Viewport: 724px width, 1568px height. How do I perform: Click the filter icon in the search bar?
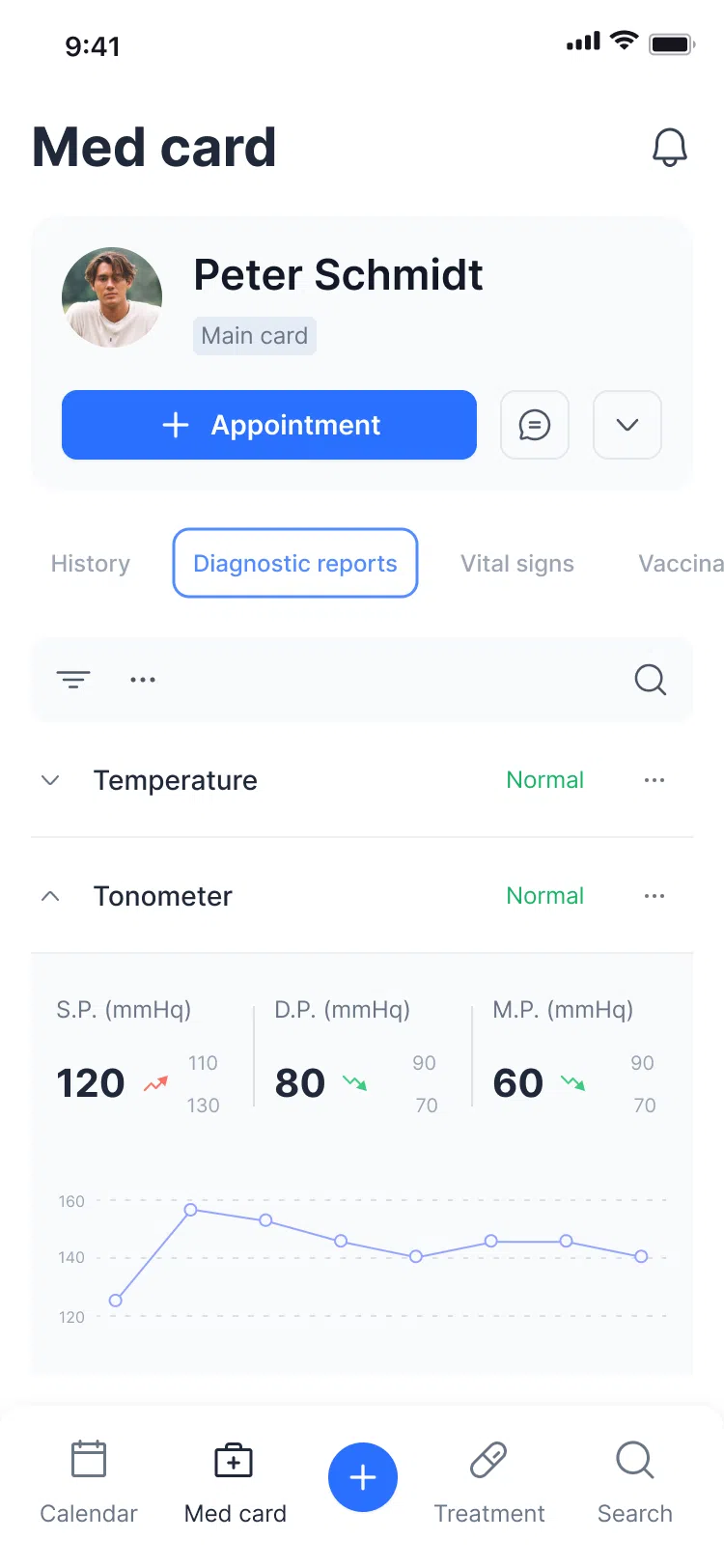click(x=73, y=679)
